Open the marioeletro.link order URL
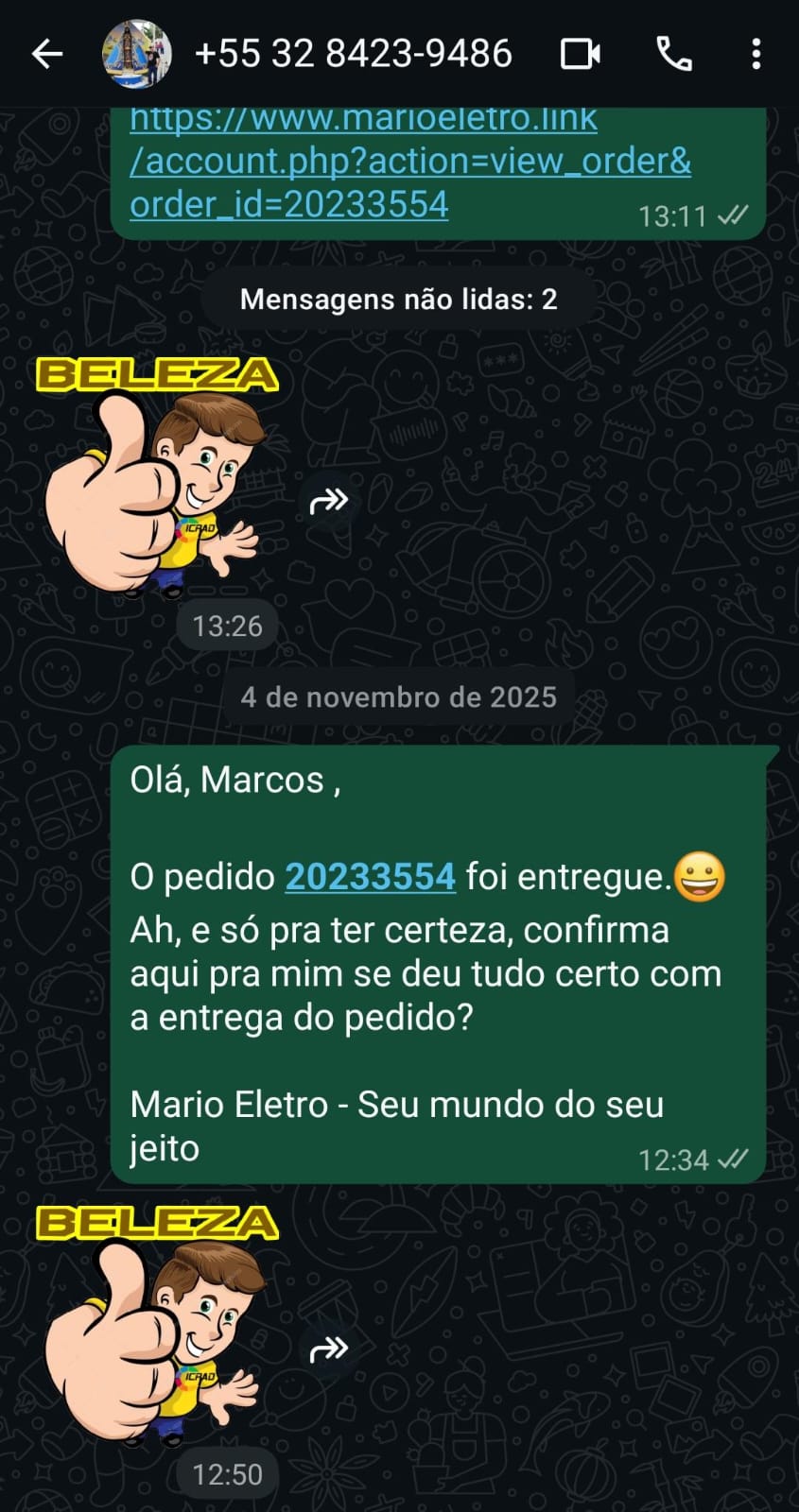Image resolution: width=799 pixels, height=1512 pixels. [409, 162]
